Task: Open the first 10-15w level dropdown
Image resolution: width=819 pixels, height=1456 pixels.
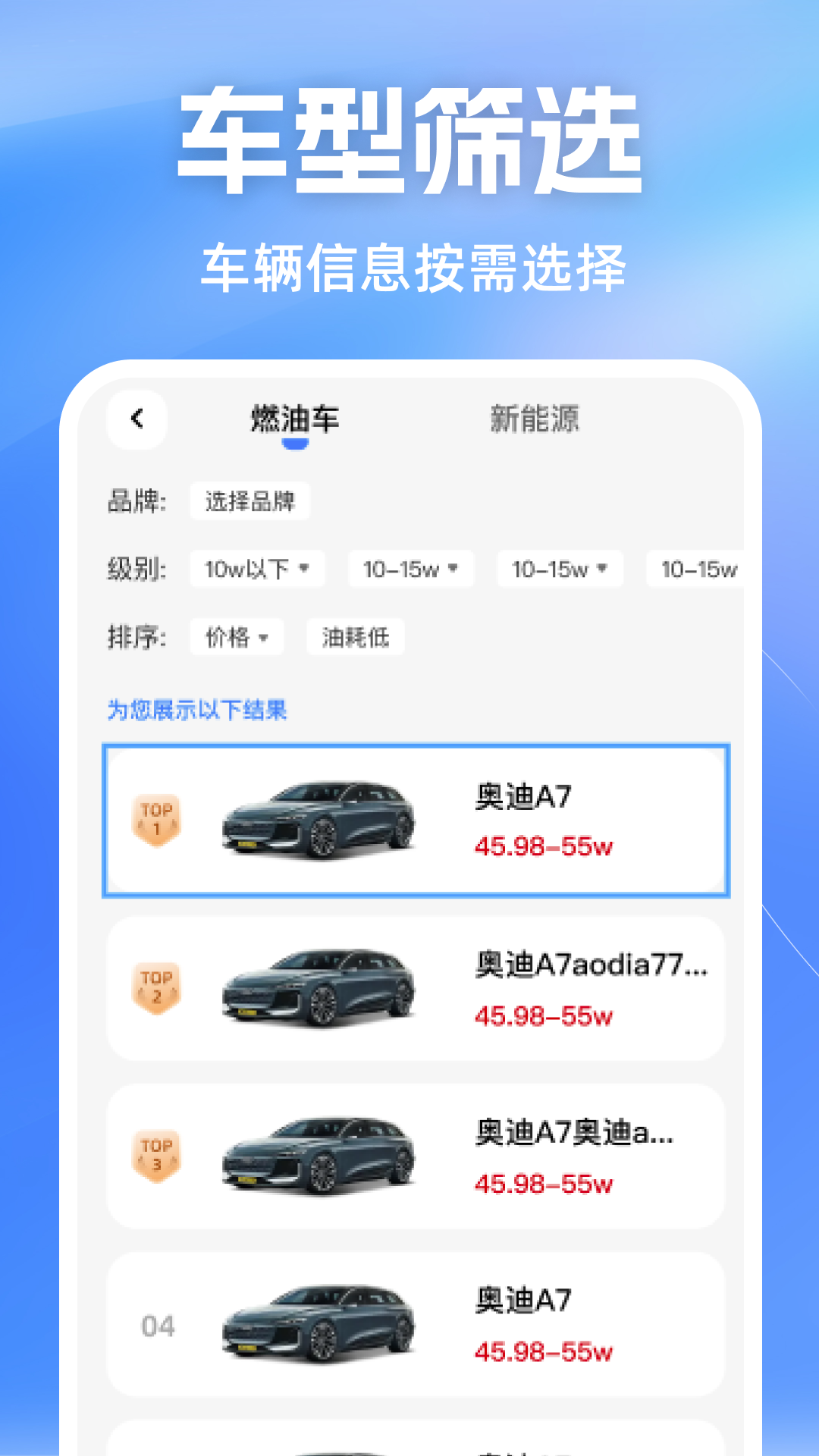Action: [x=409, y=569]
